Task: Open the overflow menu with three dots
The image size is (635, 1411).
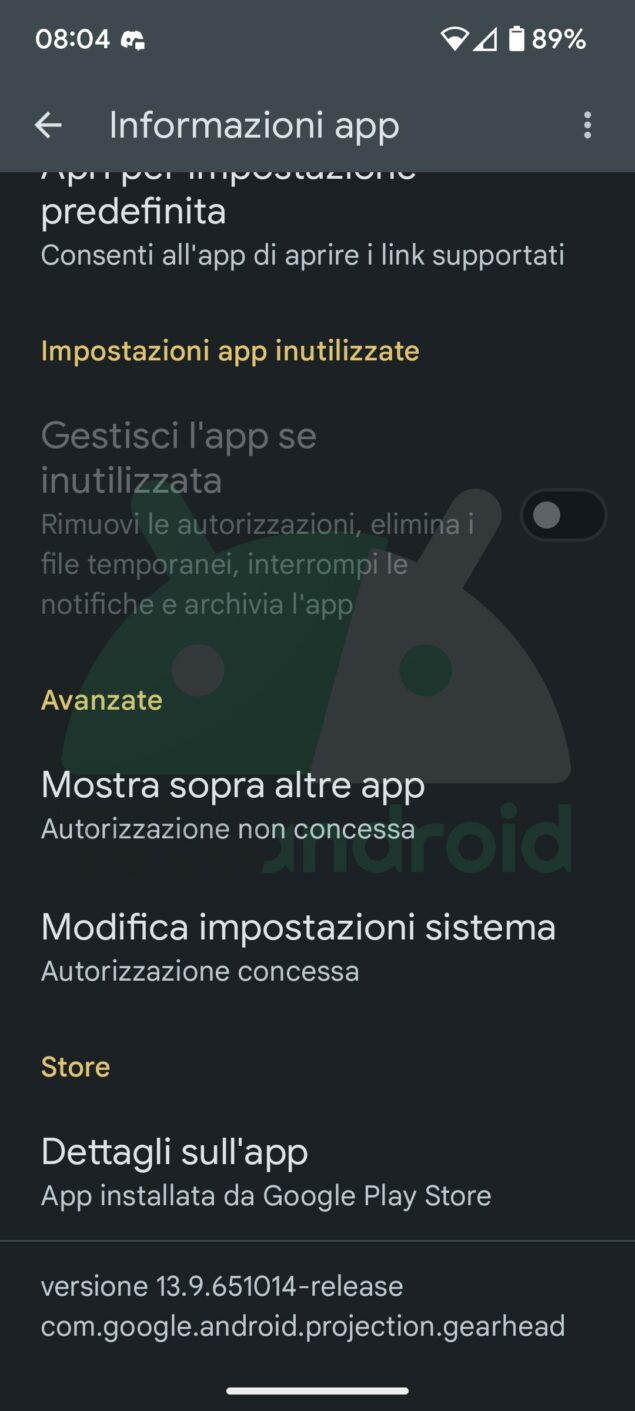Action: point(587,125)
